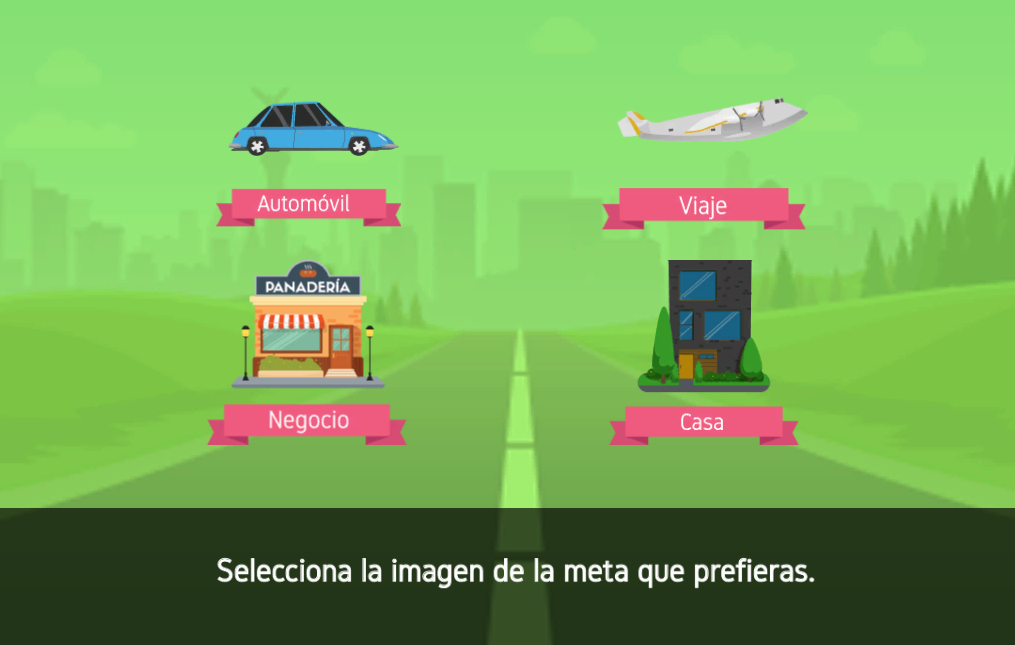Select the Casa house goal
This screenshot has width=1015, height=645.
pyautogui.click(x=704, y=326)
